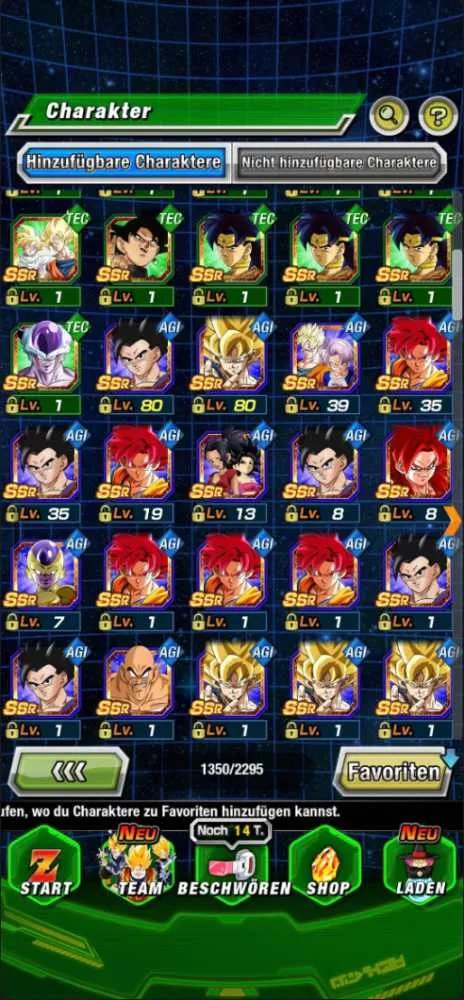
Task: Open the LADEN menu
Action: tap(420, 866)
